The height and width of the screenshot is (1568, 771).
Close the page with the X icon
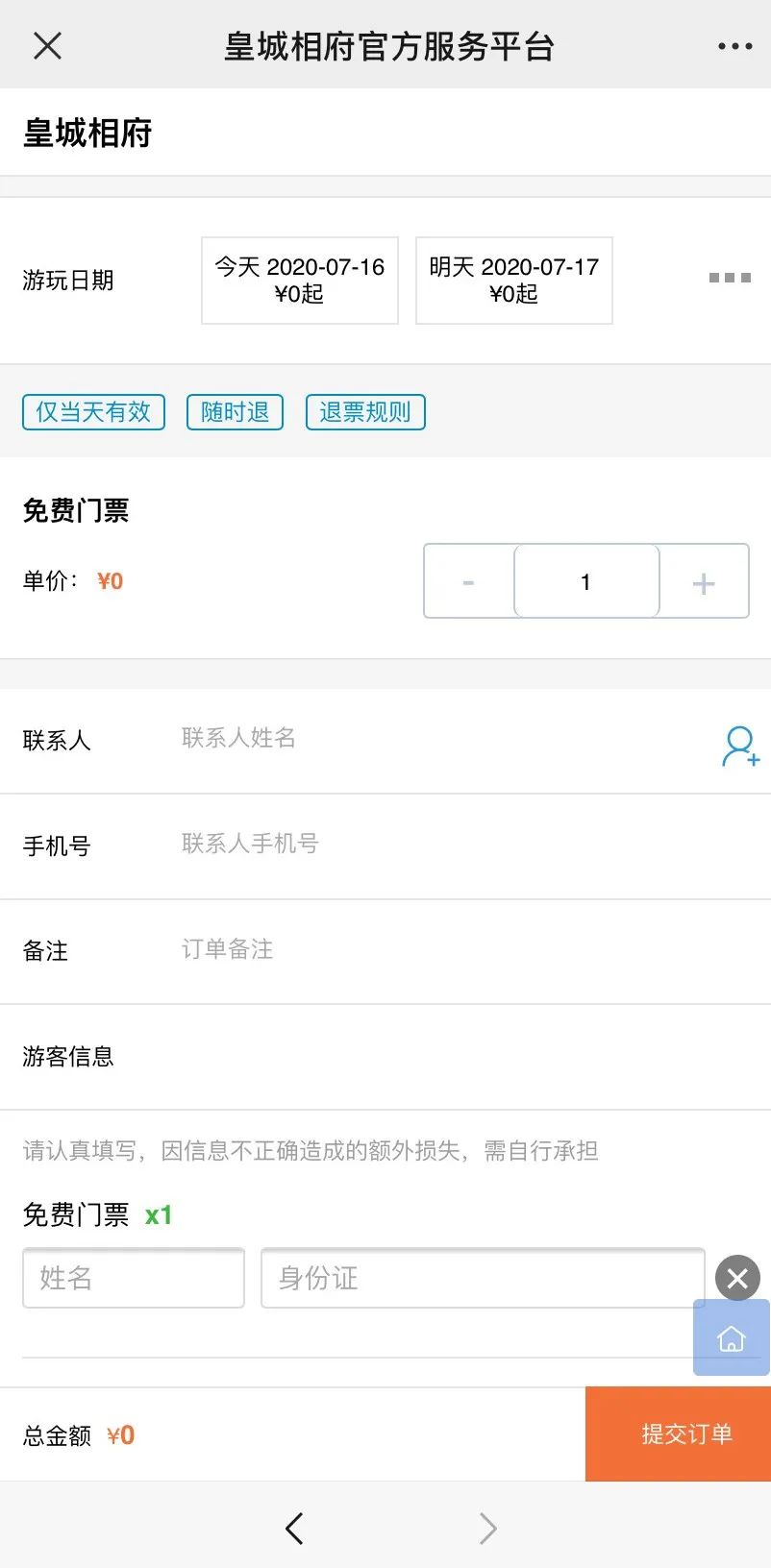(47, 45)
